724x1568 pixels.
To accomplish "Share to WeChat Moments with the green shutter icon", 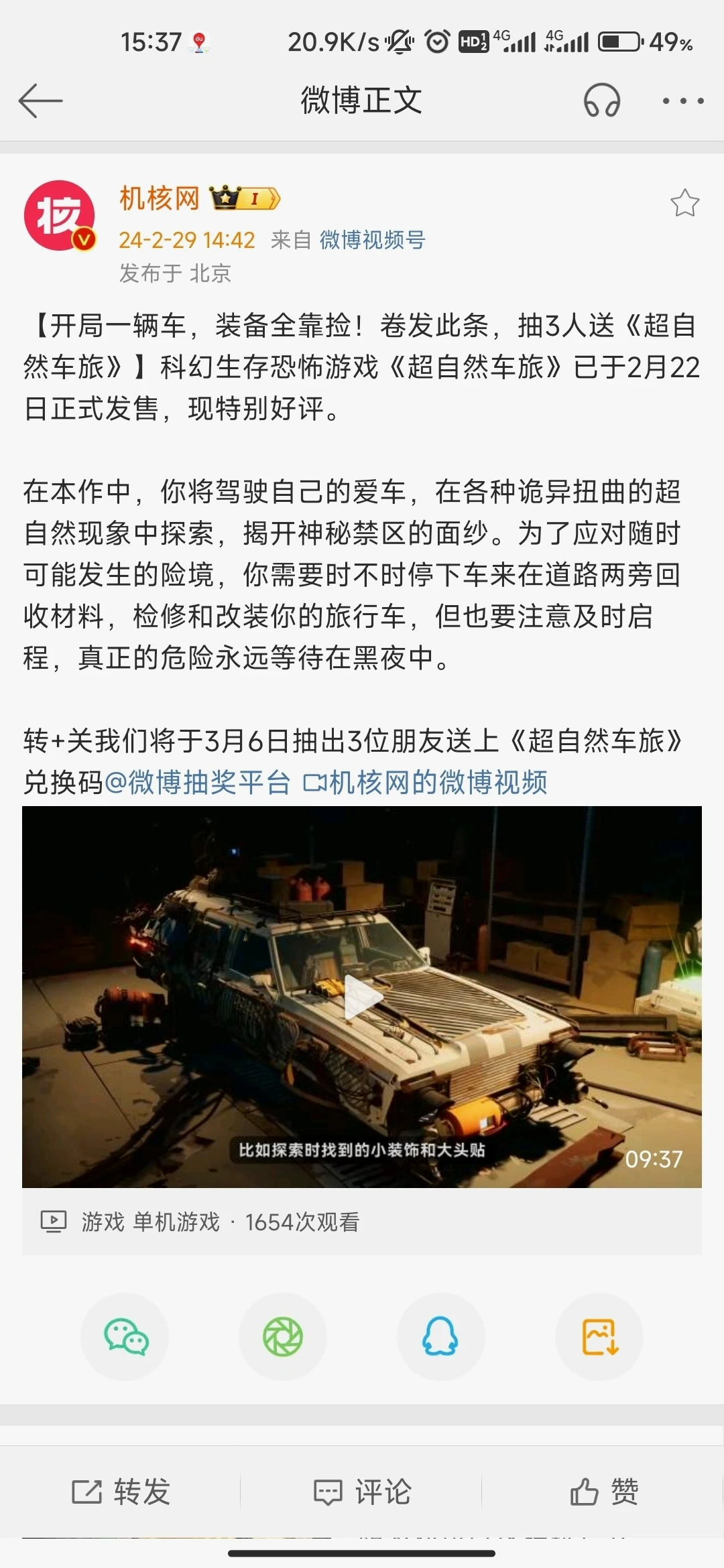I will pos(282,1337).
